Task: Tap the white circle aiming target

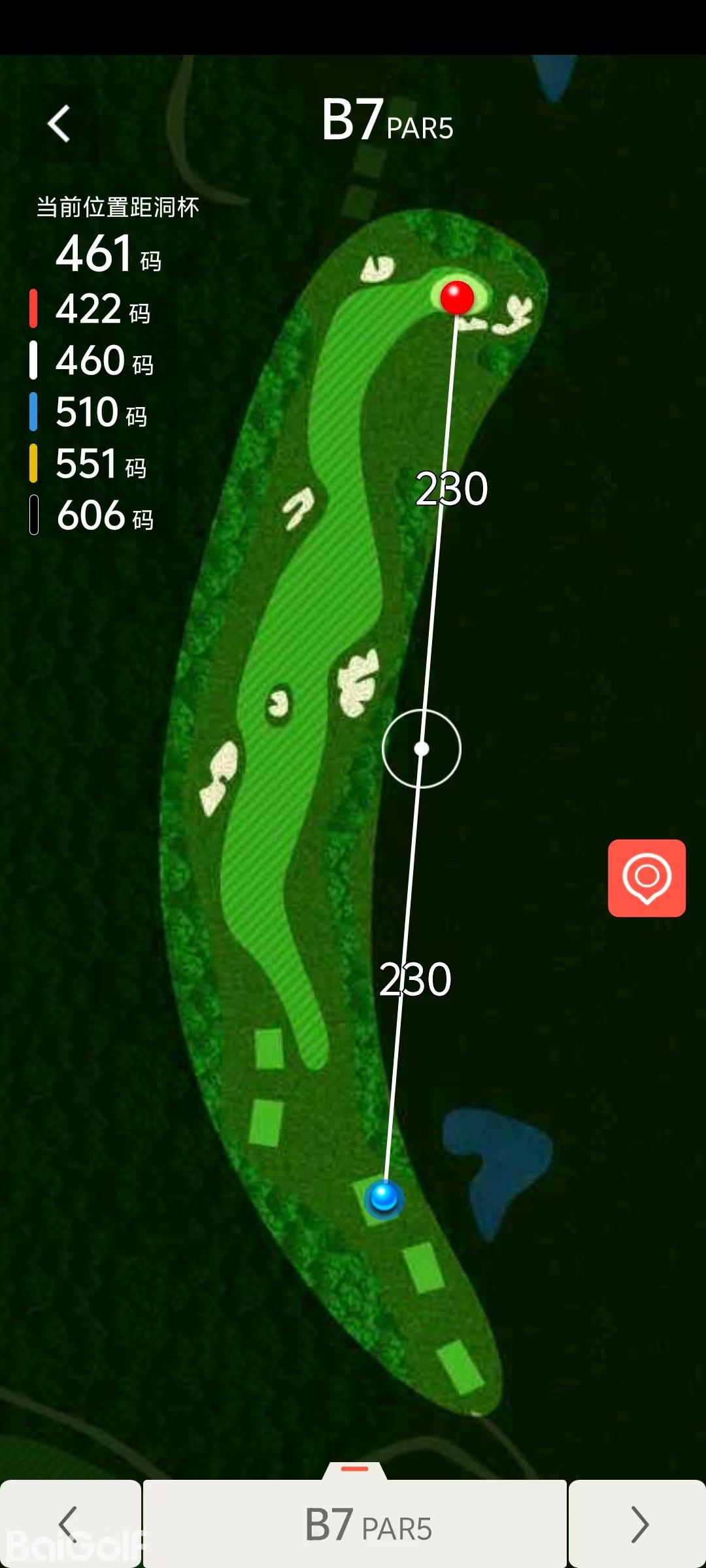Action: pyautogui.click(x=422, y=749)
